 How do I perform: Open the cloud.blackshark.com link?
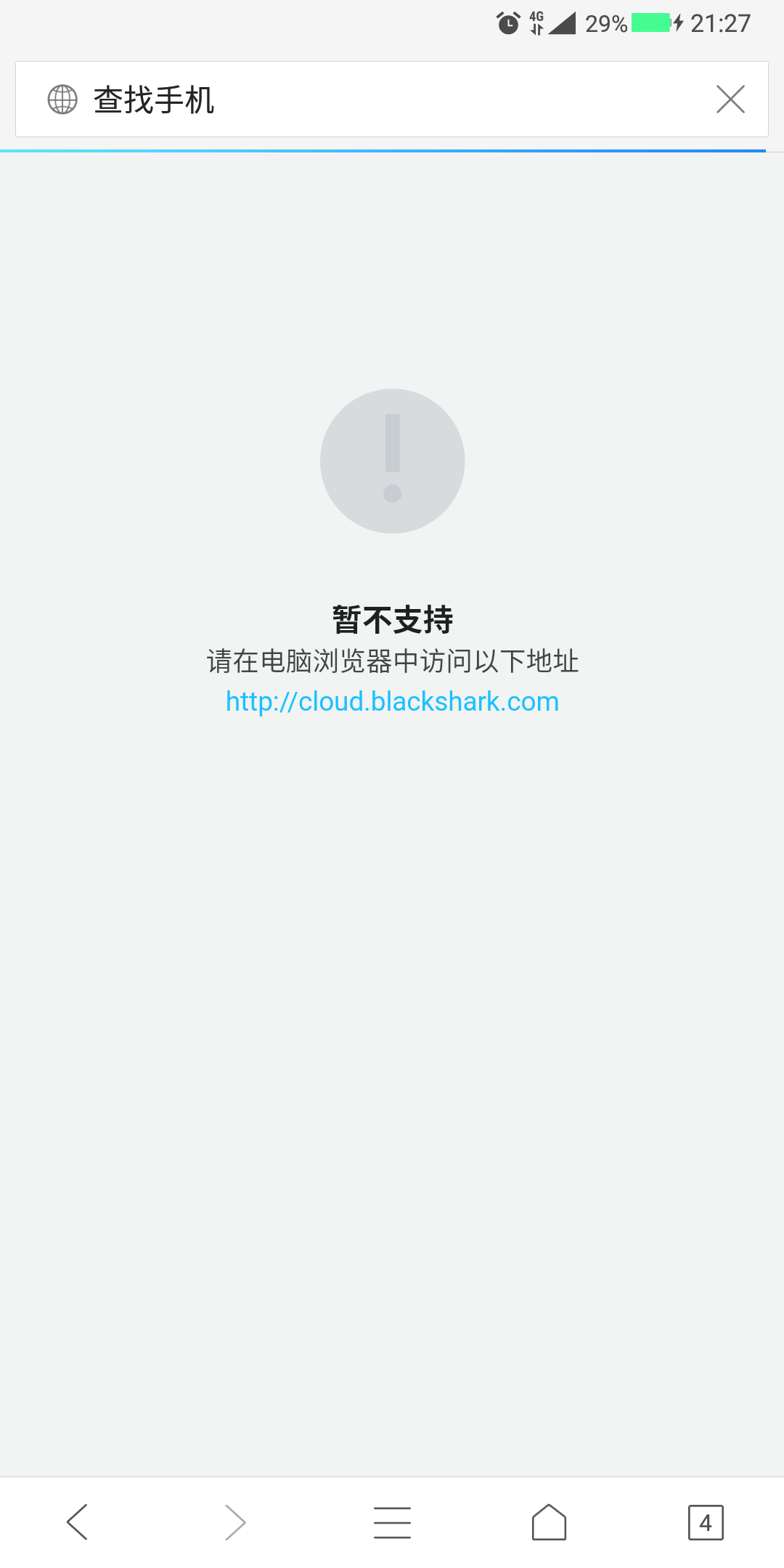(392, 702)
